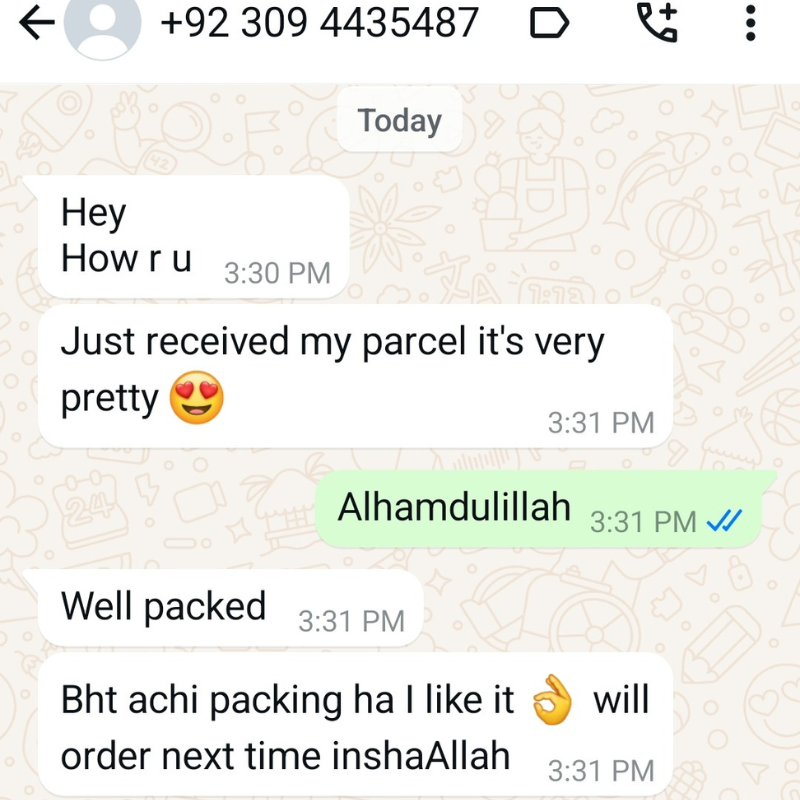
Task: Open the three-dot overflow menu
Action: click(x=751, y=23)
